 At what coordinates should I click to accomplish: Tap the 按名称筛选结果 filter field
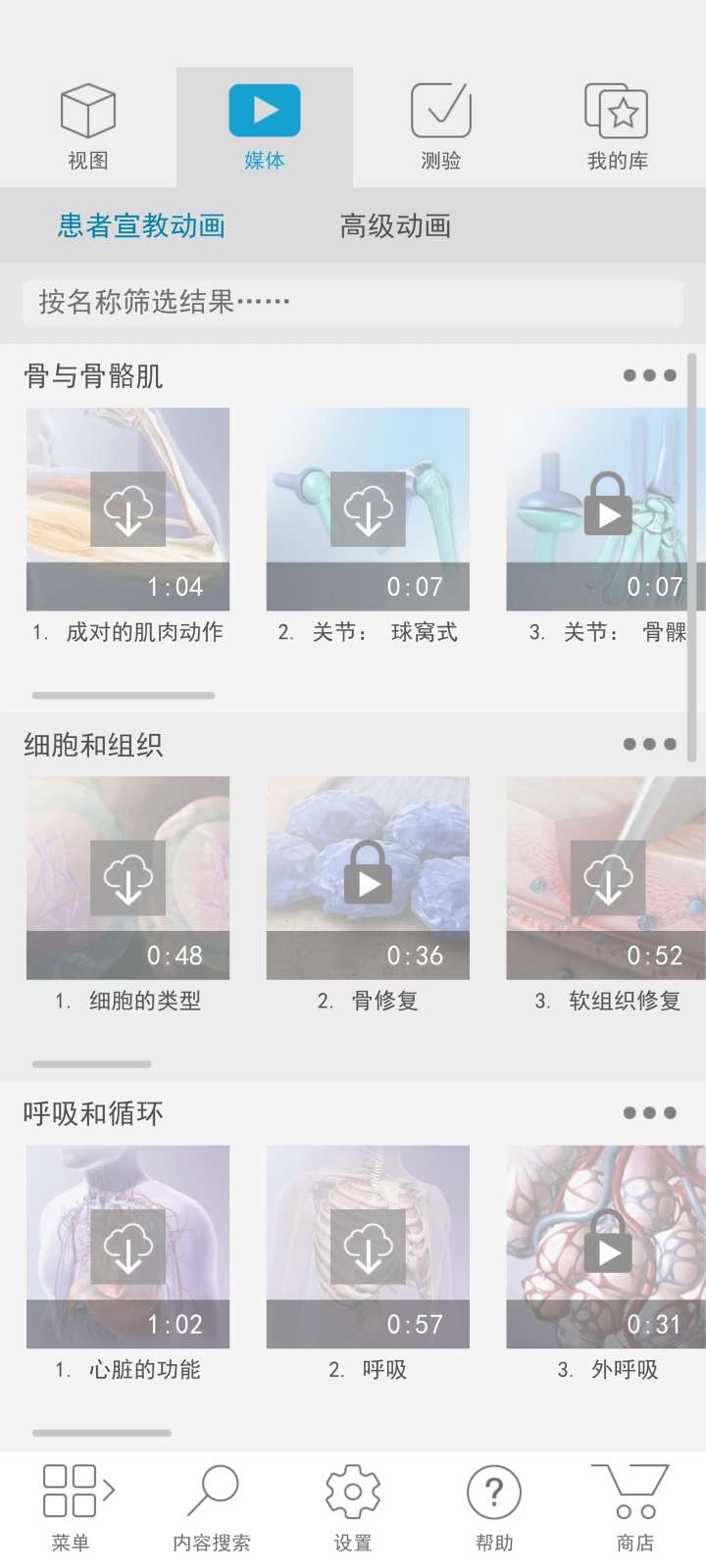tap(353, 302)
